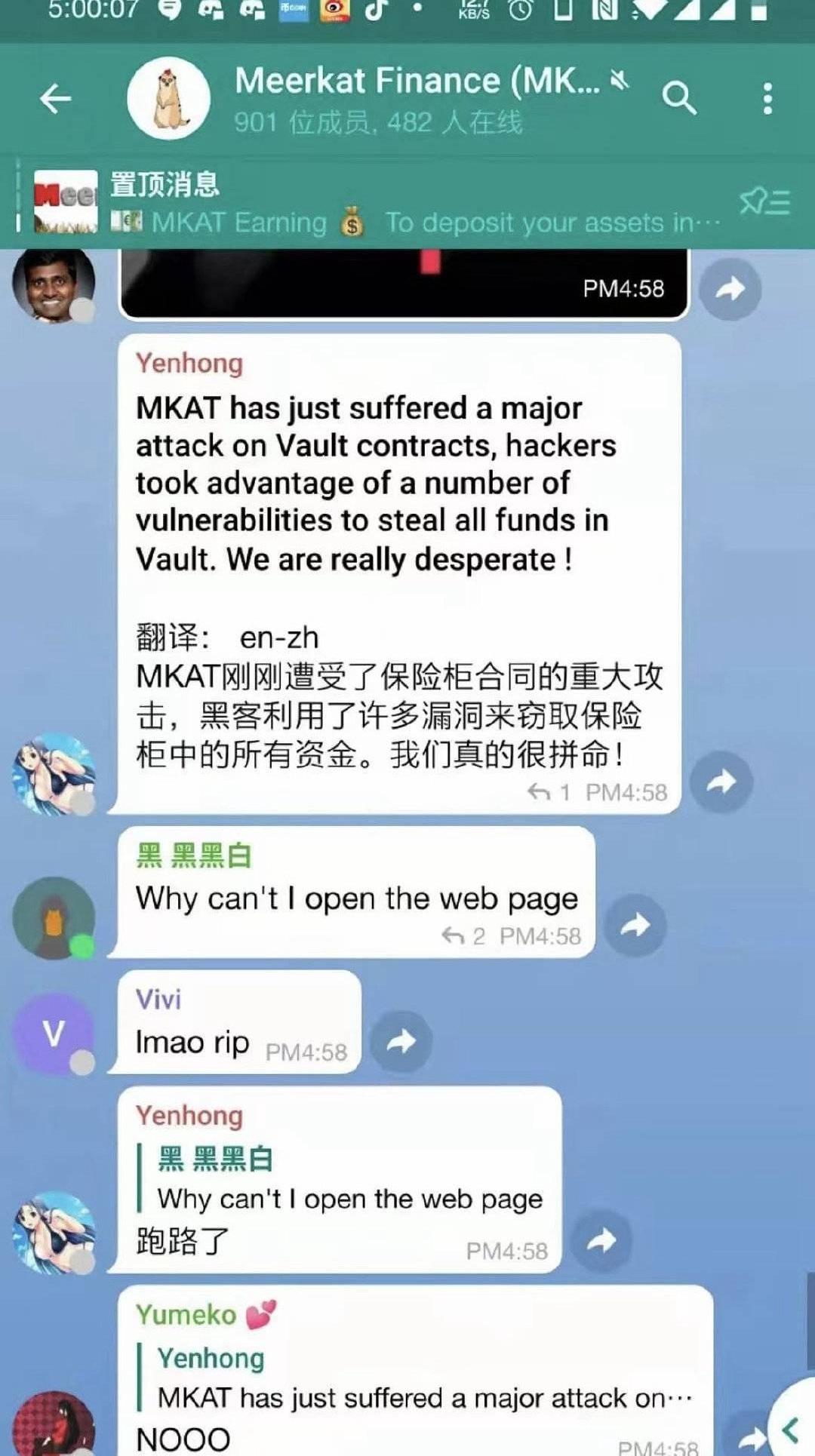Forward the 'Why can't I open' message

coord(635,925)
